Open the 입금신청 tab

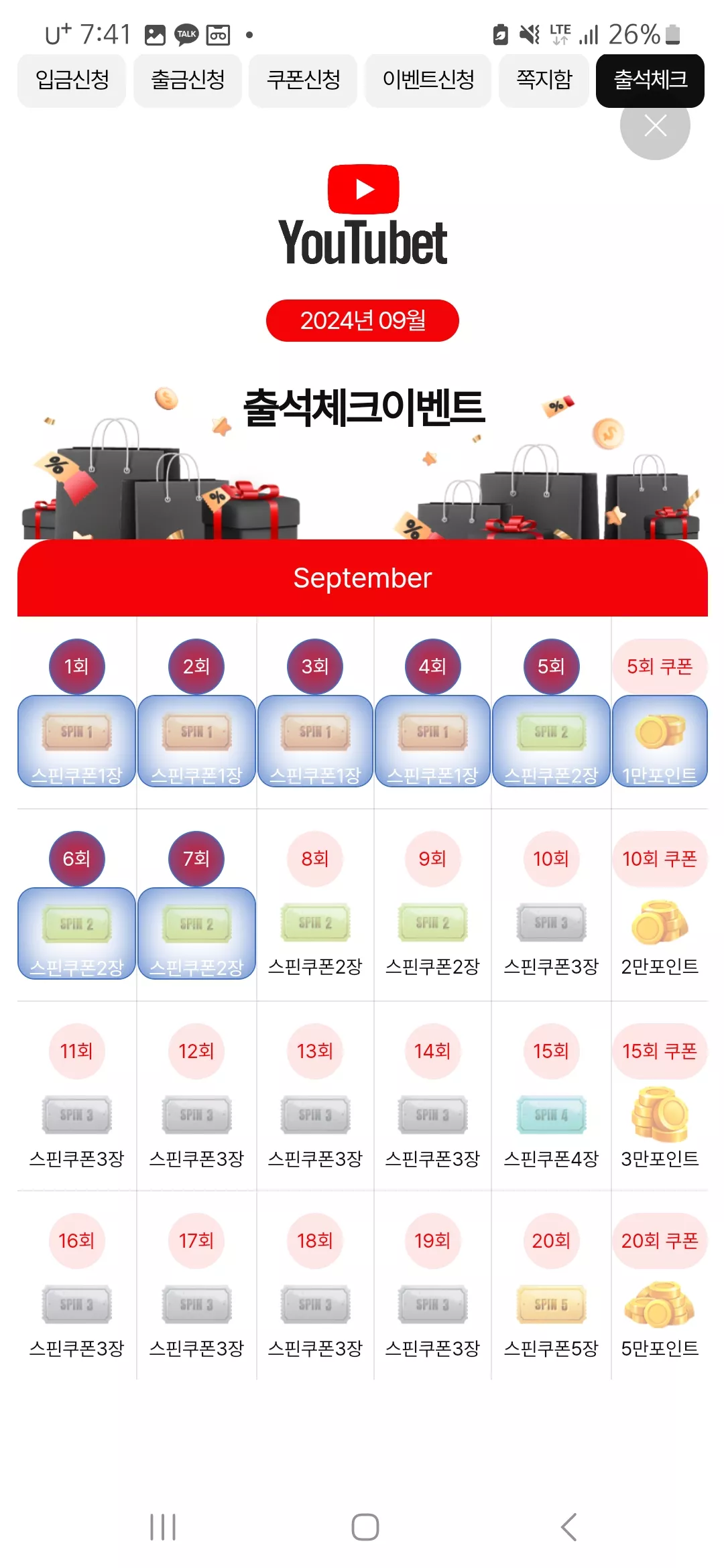pos(72,80)
